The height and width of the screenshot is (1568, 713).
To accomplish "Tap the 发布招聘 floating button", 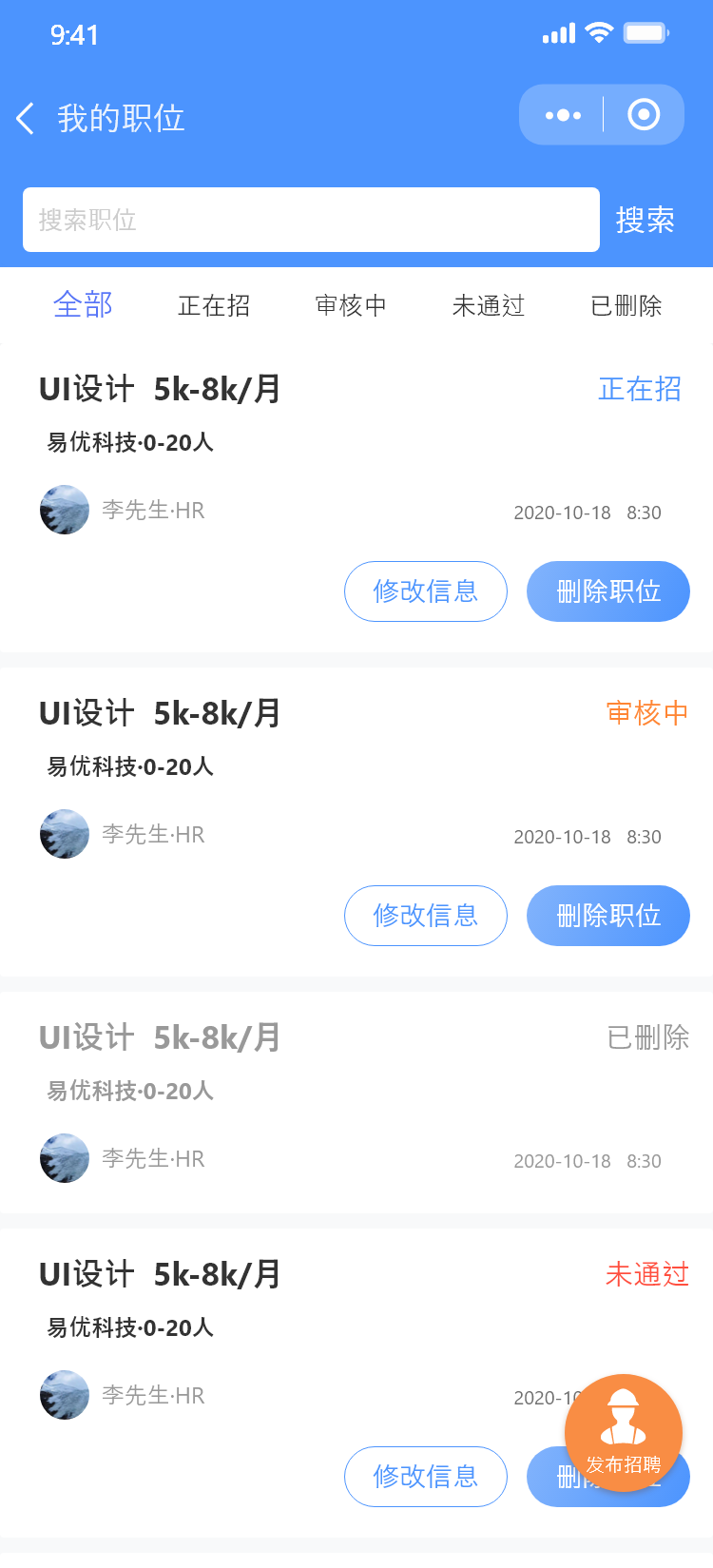I will (624, 1433).
